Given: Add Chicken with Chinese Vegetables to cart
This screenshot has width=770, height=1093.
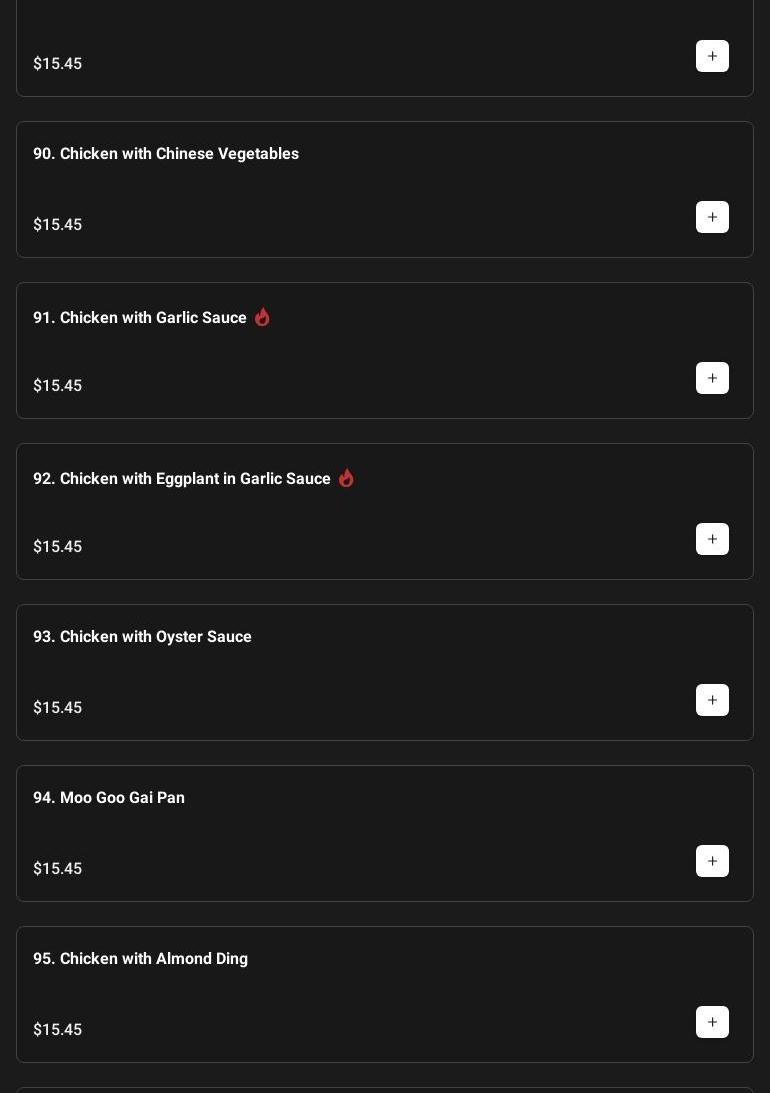Looking at the screenshot, I should click(712, 217).
